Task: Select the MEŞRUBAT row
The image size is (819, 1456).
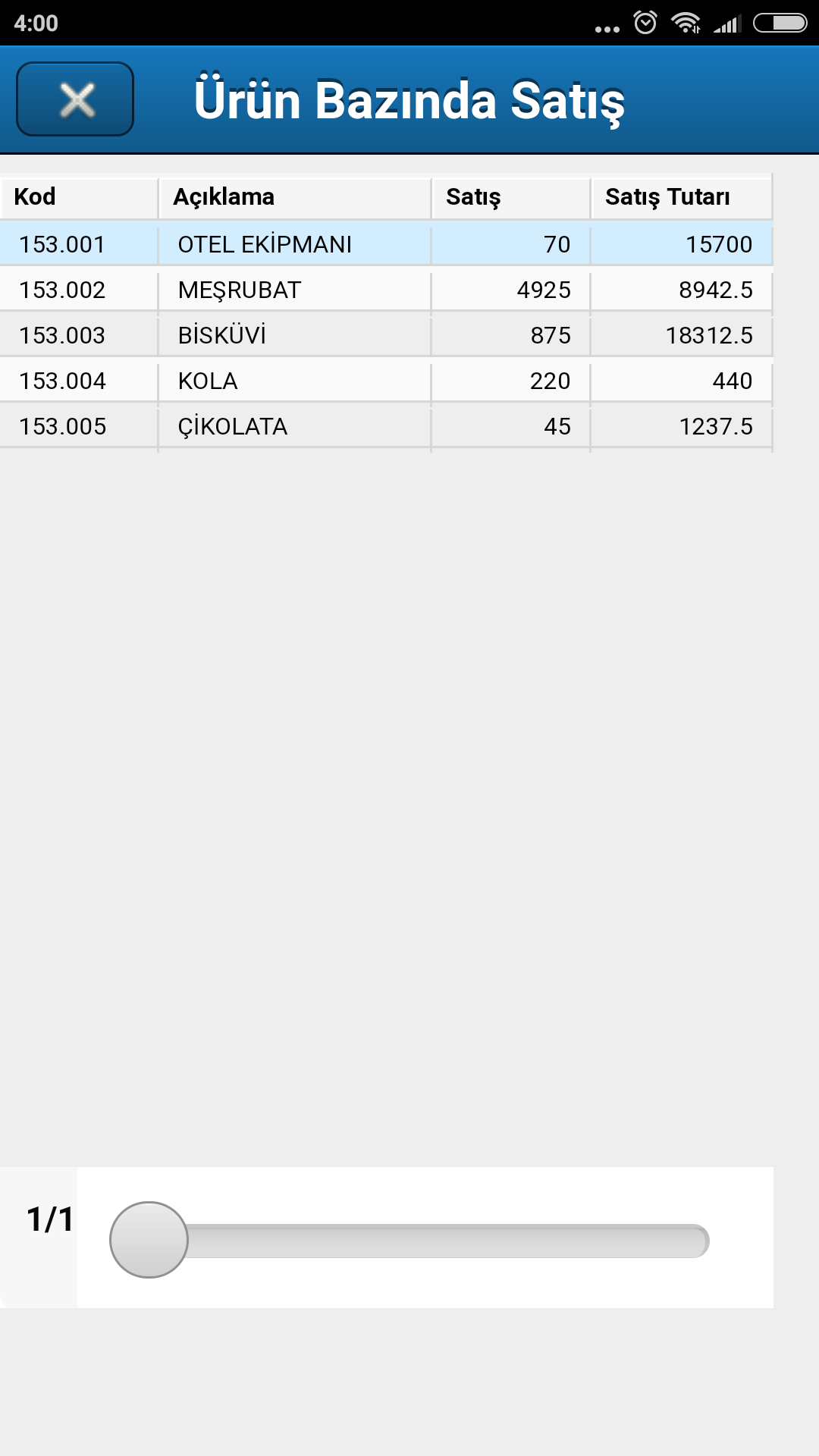Action: point(386,289)
